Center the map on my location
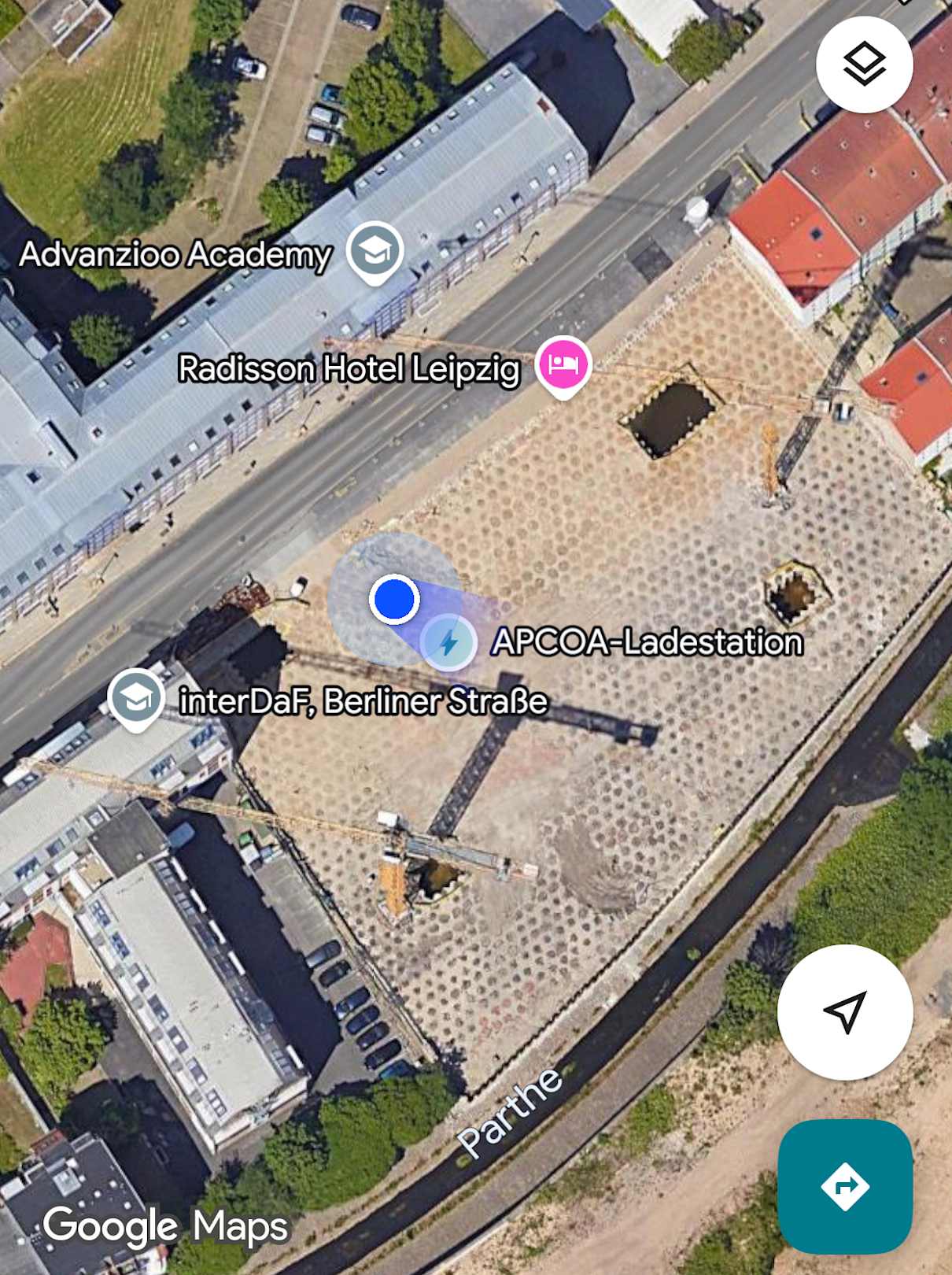 (845, 1012)
